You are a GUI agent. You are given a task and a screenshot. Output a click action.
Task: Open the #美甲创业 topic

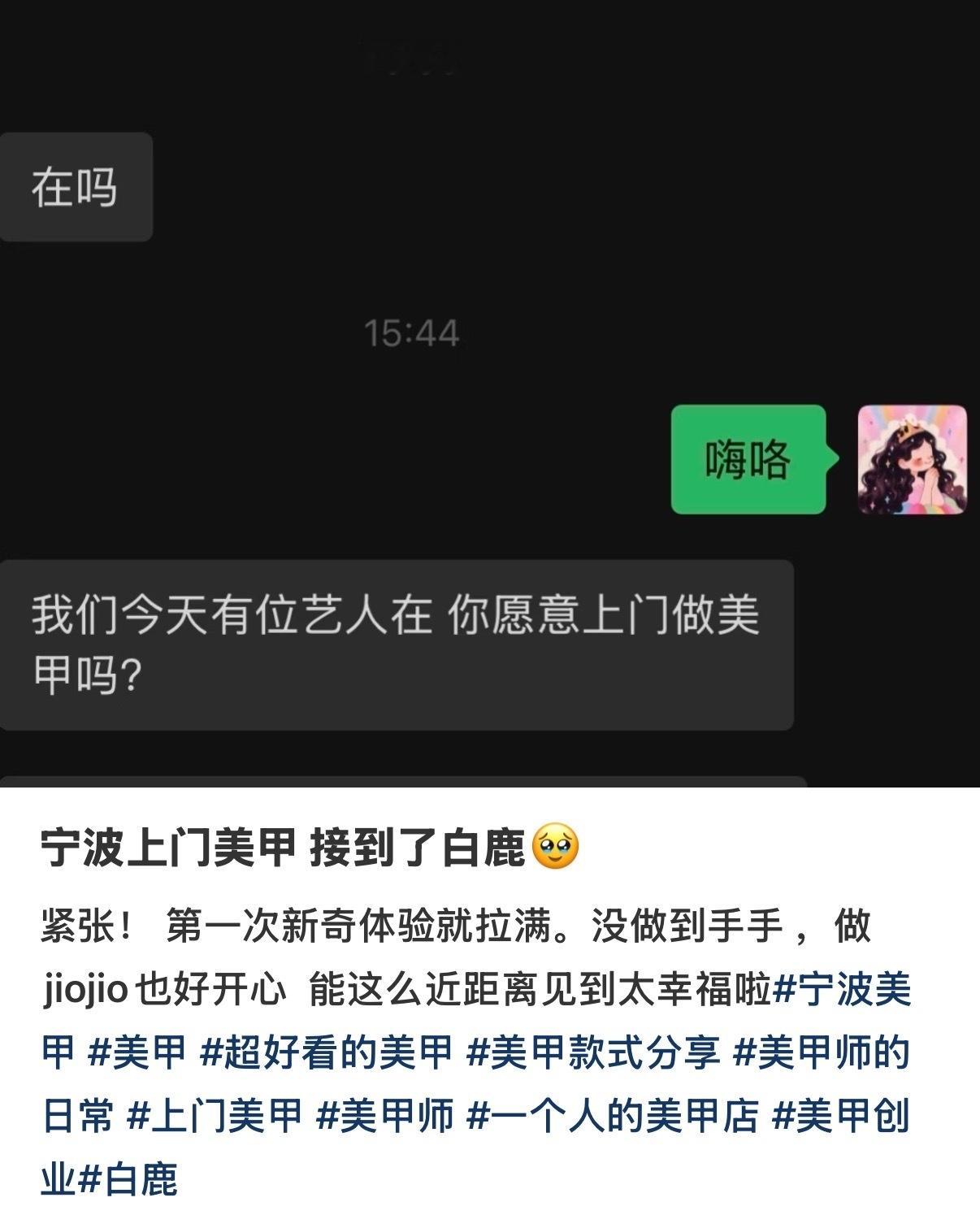(x=839, y=1115)
